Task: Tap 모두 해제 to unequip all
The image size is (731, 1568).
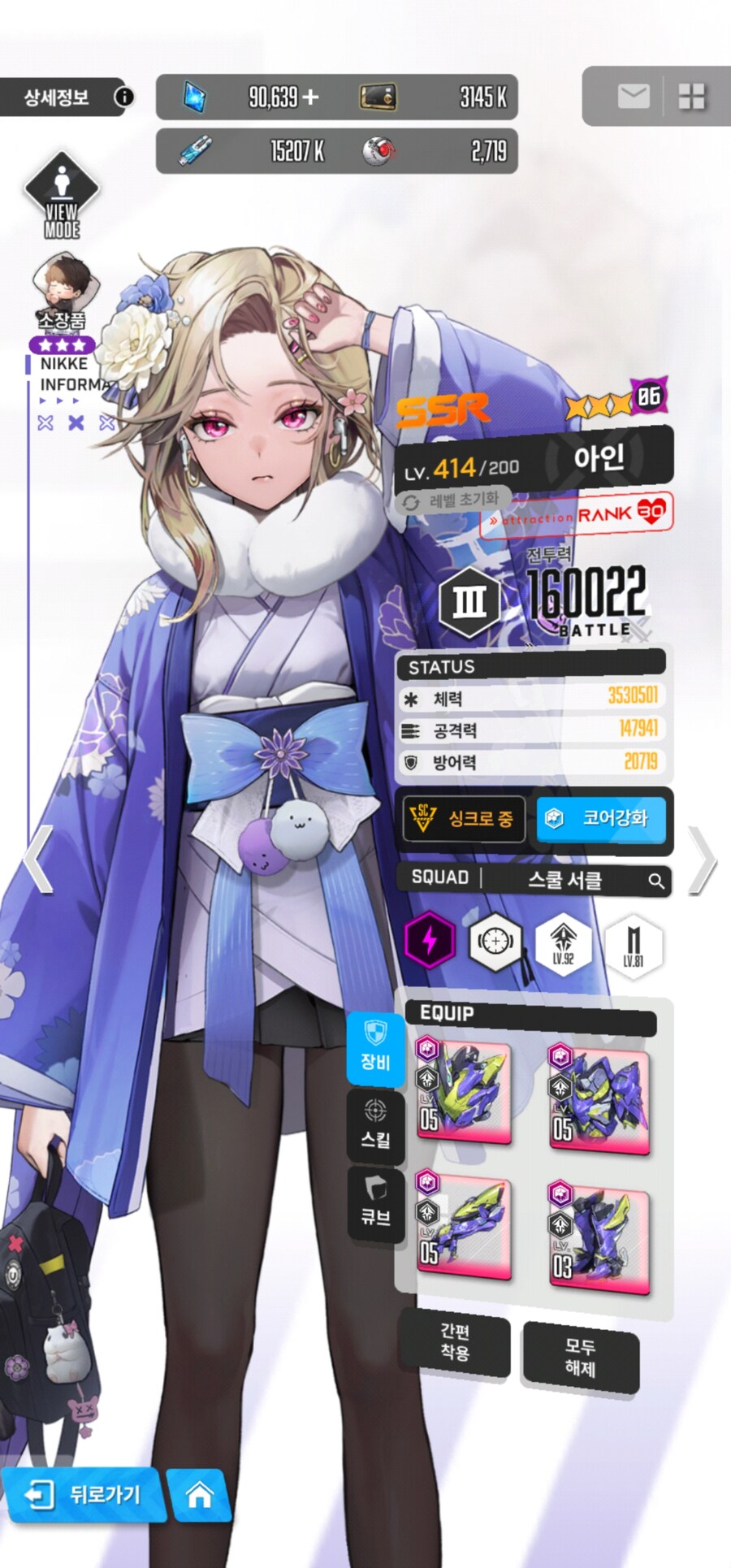Action: click(x=581, y=1358)
